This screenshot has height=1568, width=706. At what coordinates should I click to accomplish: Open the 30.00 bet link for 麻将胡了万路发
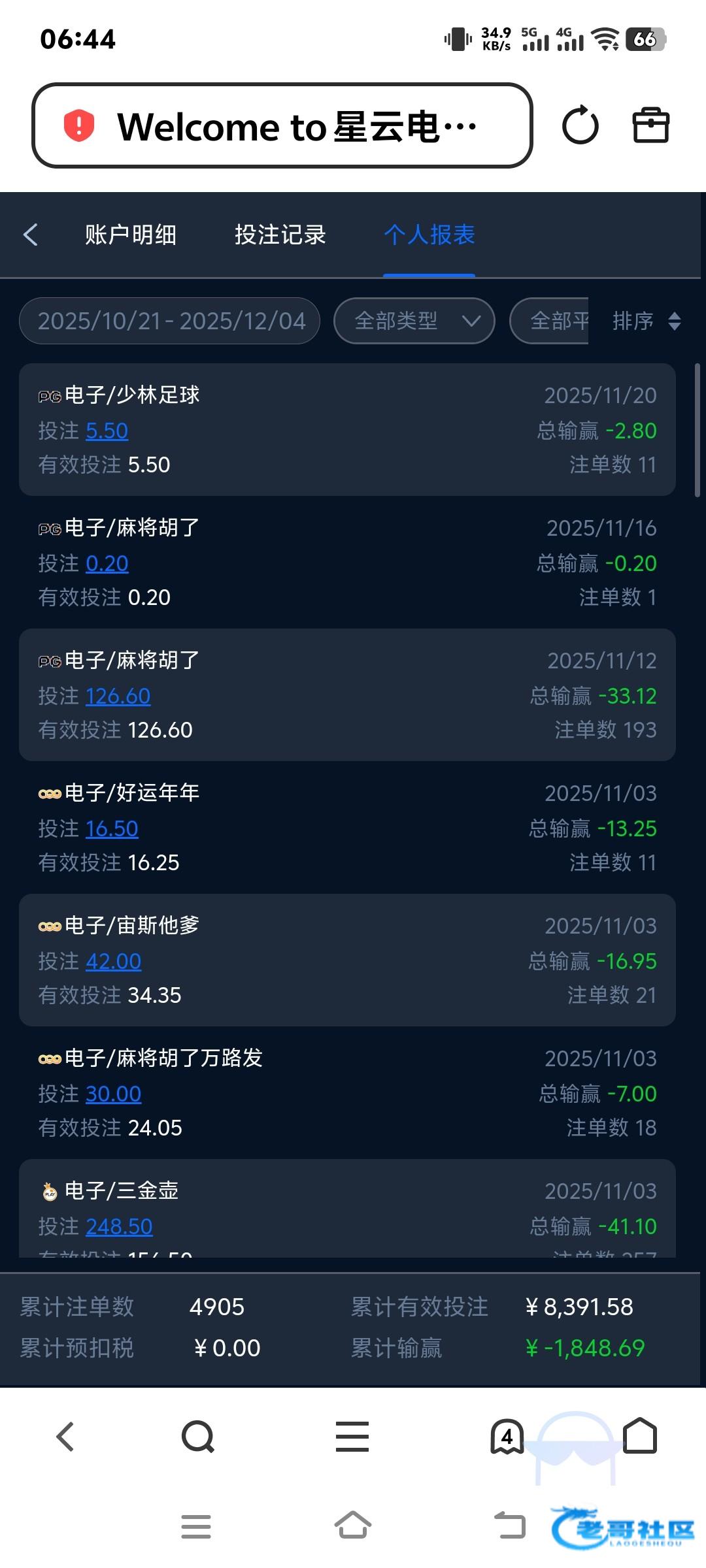click(x=113, y=1094)
